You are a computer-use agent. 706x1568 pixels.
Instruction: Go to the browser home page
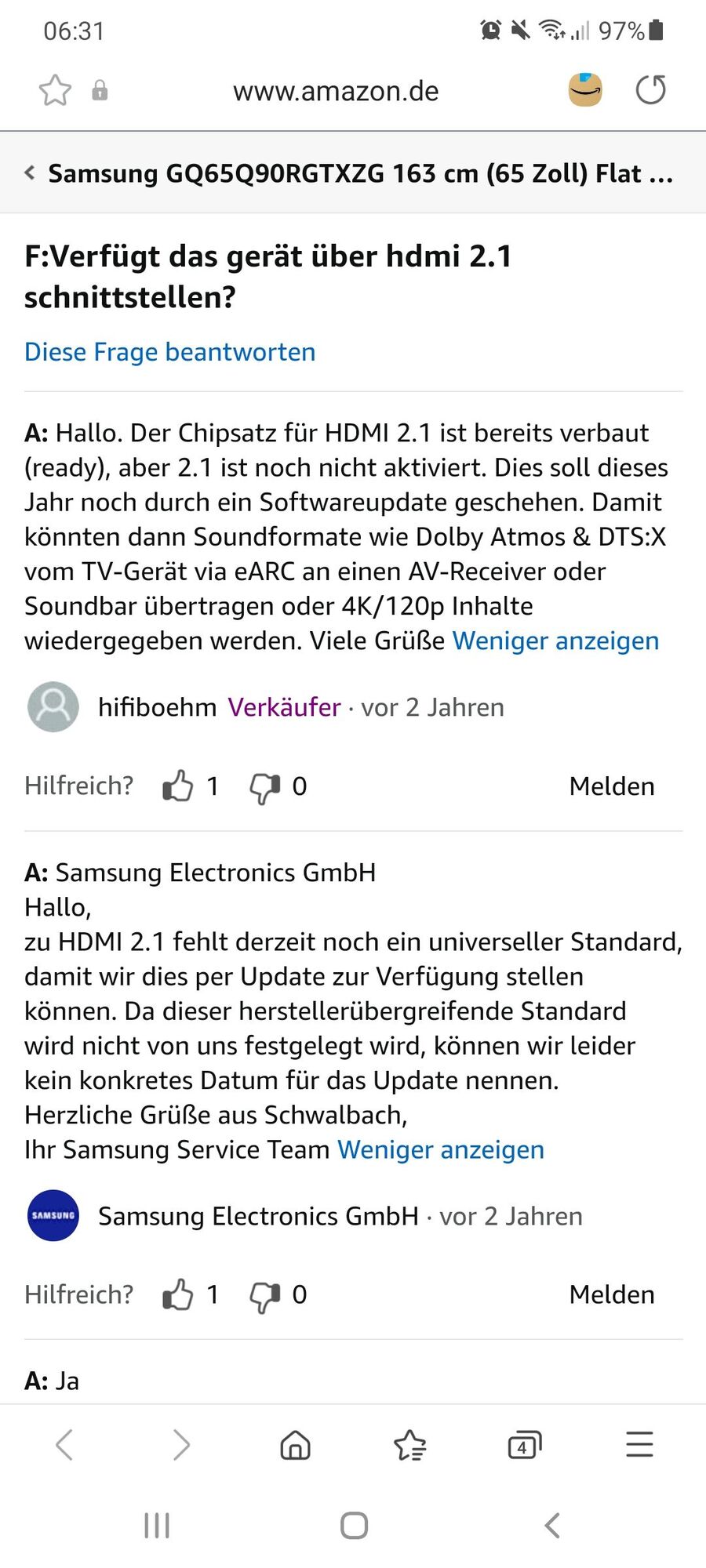pyautogui.click(x=295, y=1444)
